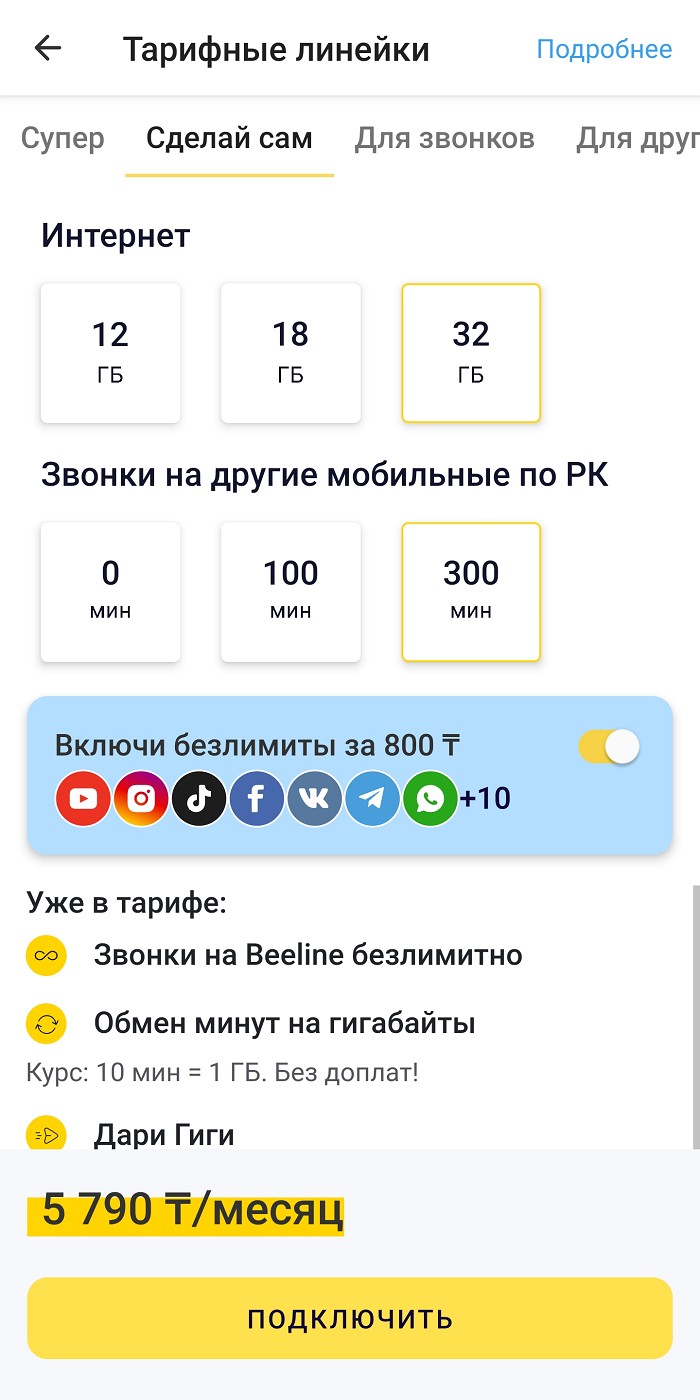This screenshot has width=700, height=1400.
Task: Open the Подробнее link
Action: coord(604,49)
